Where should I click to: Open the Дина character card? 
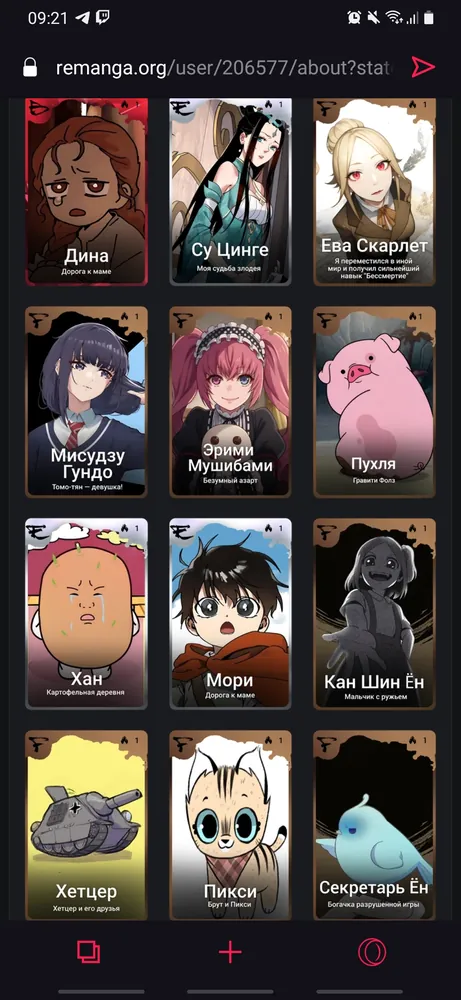(86, 191)
